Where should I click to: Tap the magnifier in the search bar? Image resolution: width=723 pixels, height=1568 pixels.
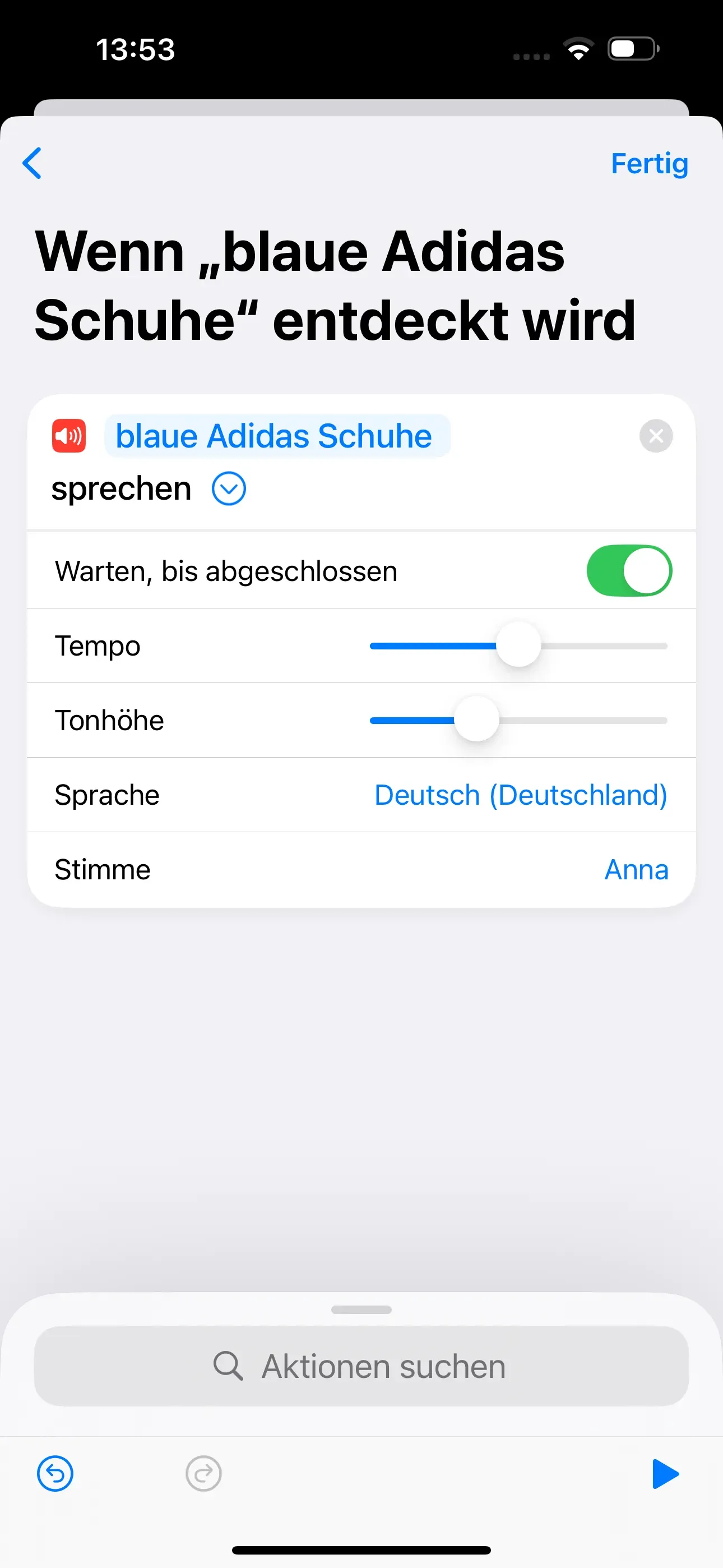click(x=228, y=1366)
